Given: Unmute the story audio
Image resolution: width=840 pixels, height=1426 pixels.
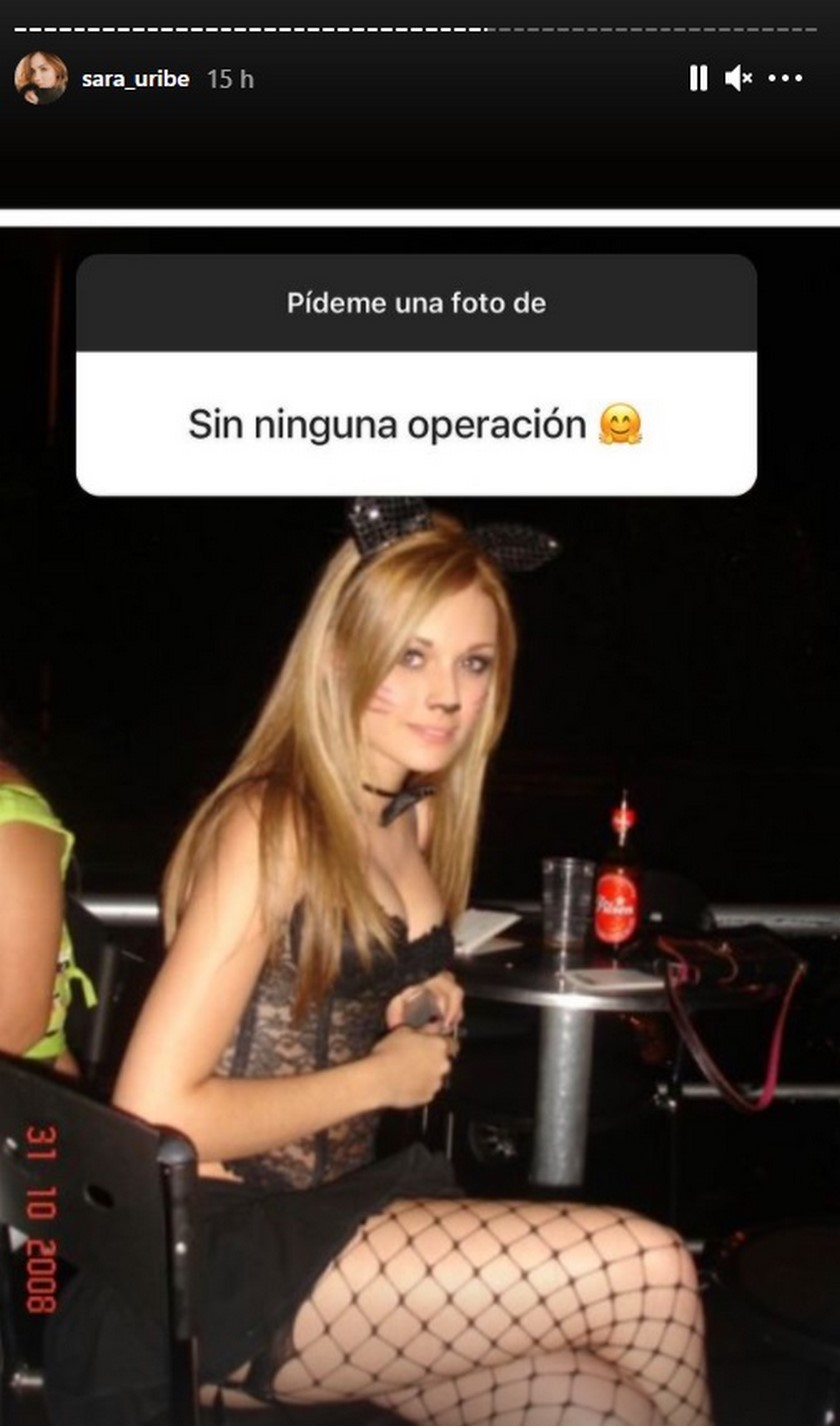Looking at the screenshot, I should [738, 78].
